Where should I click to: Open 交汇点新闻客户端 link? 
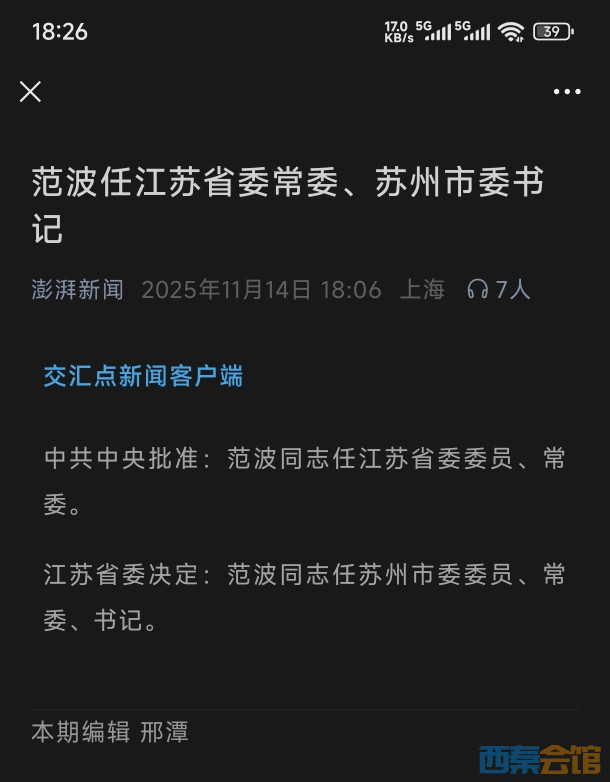click(143, 376)
